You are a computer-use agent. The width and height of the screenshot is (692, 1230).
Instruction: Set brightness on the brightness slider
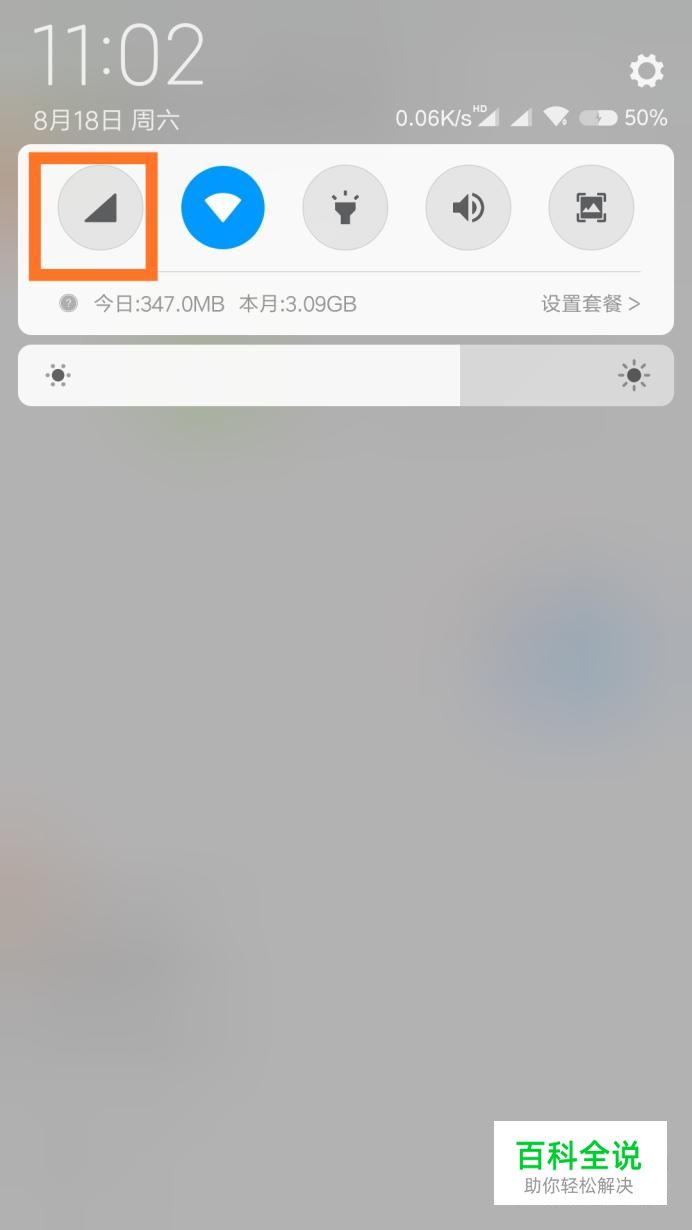[346, 376]
